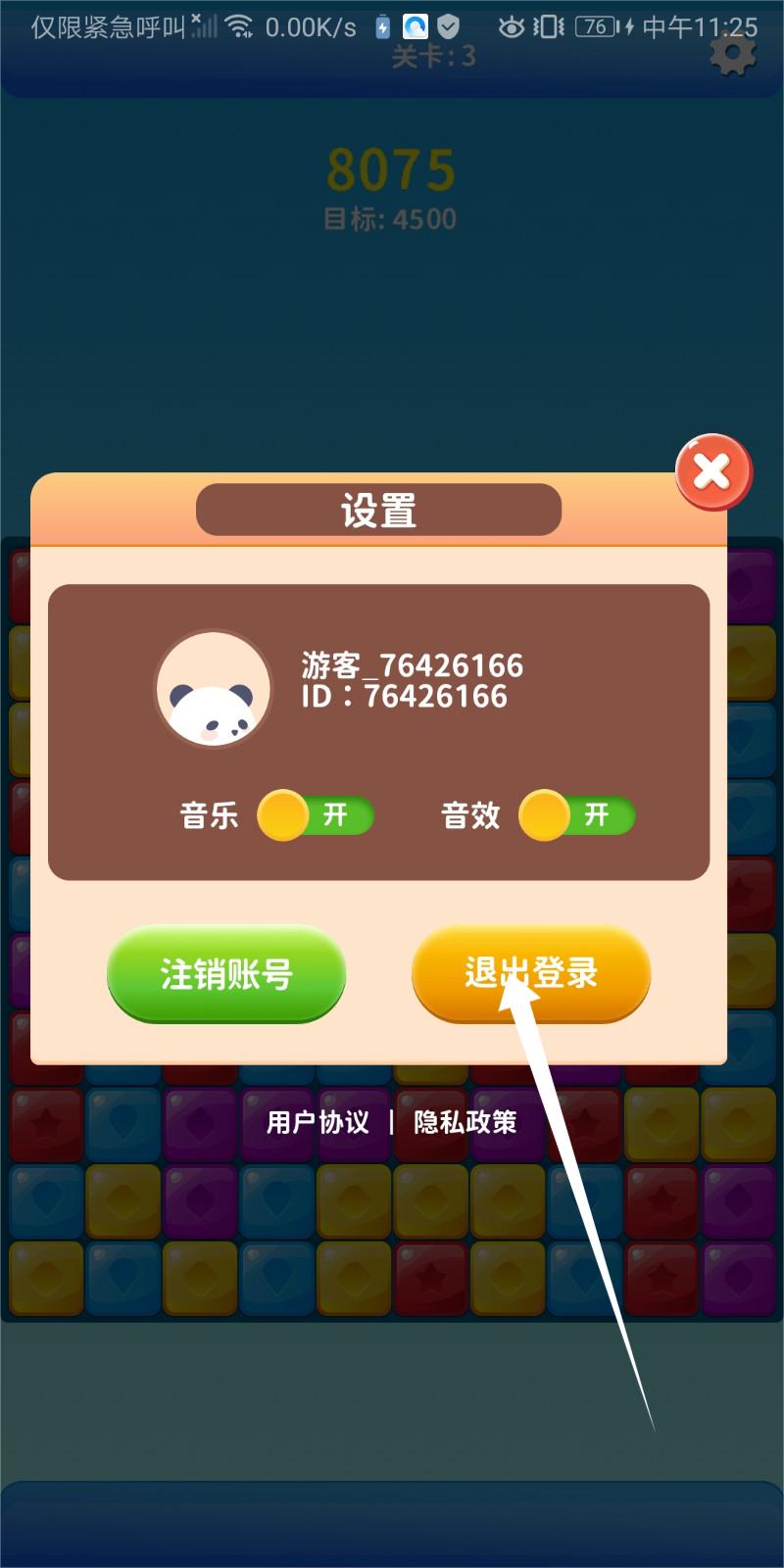Close the 设置 dialog with the red X
The width and height of the screenshot is (784, 1568).
coord(713,472)
